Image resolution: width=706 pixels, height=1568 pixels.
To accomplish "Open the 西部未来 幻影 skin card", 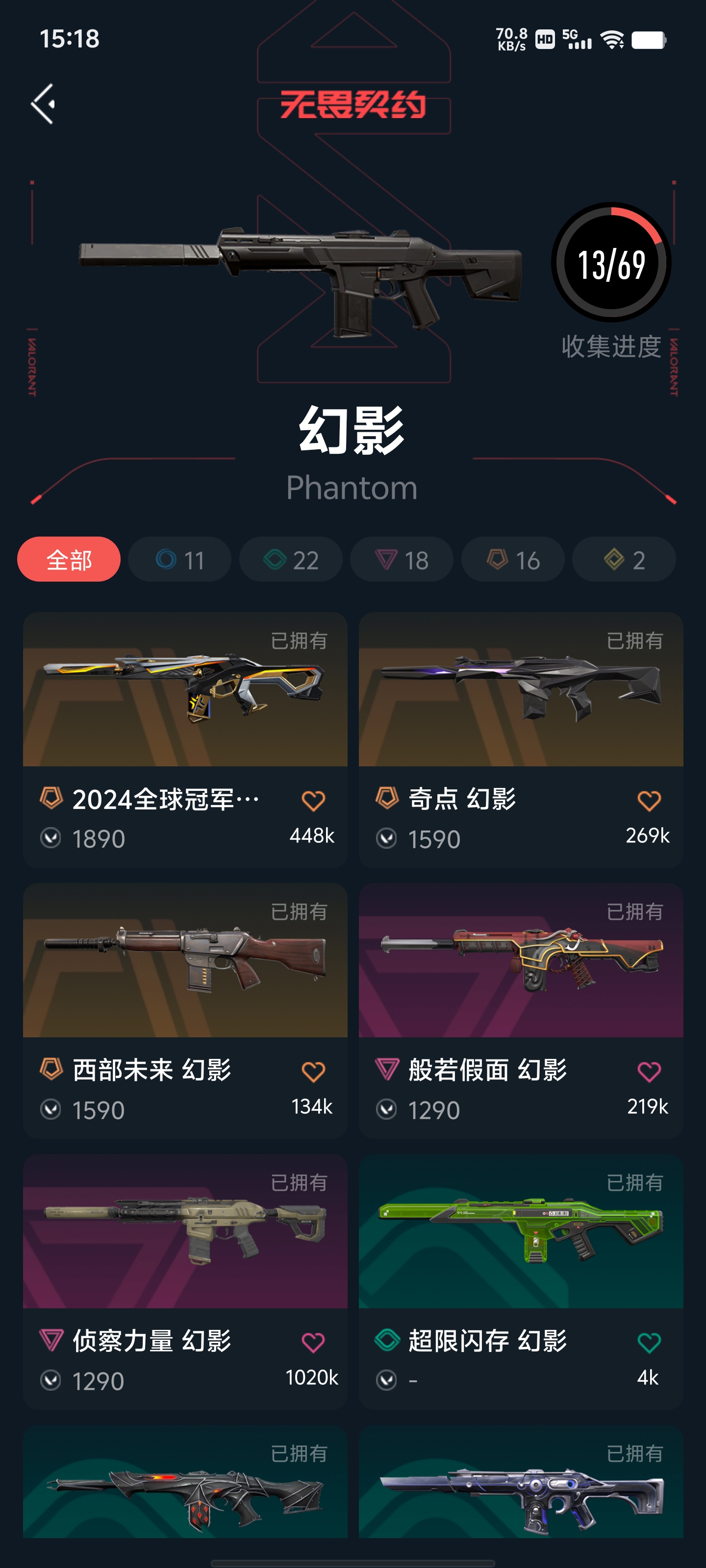I will click(x=184, y=960).
